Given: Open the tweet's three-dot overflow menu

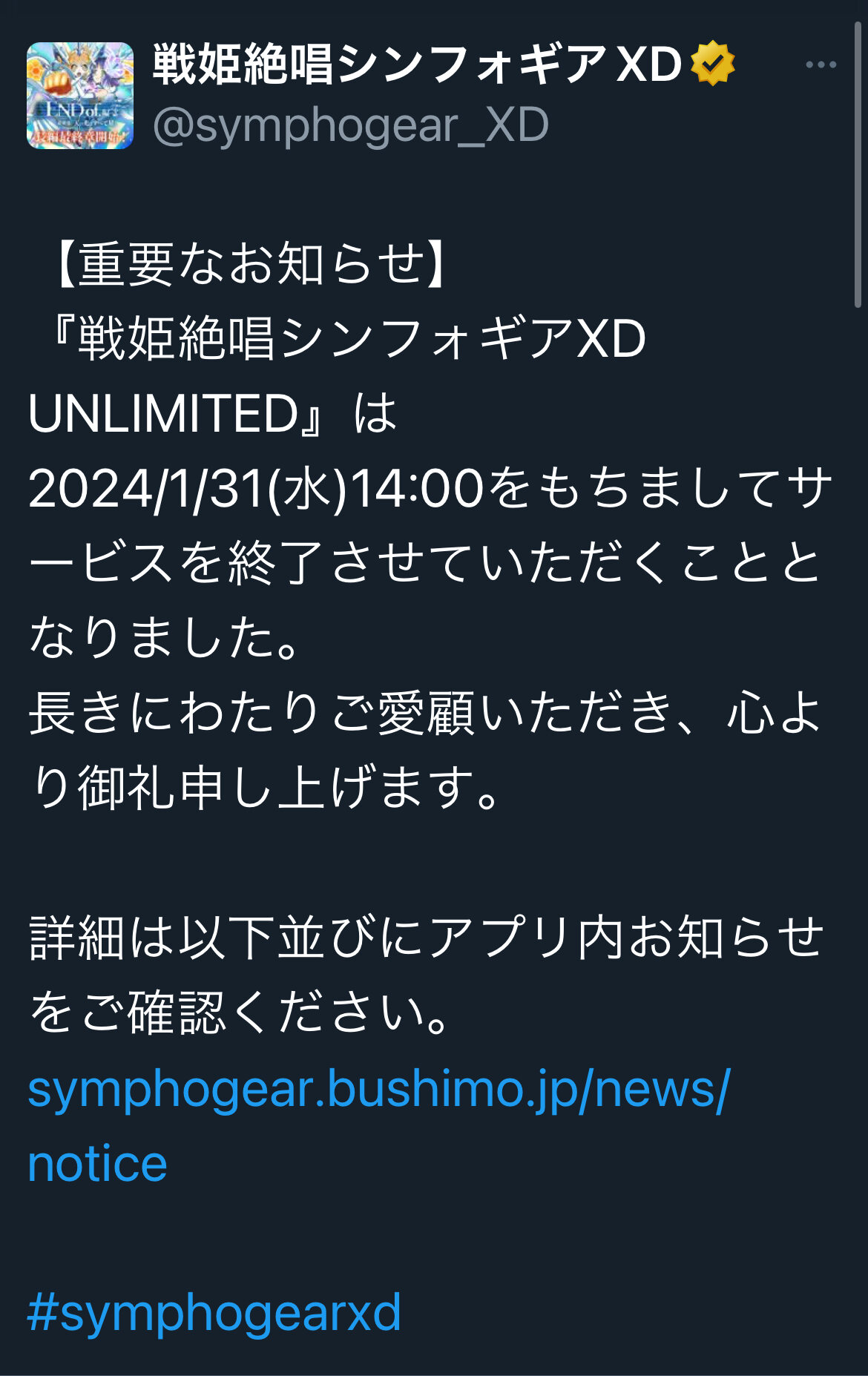Looking at the screenshot, I should (x=821, y=65).
